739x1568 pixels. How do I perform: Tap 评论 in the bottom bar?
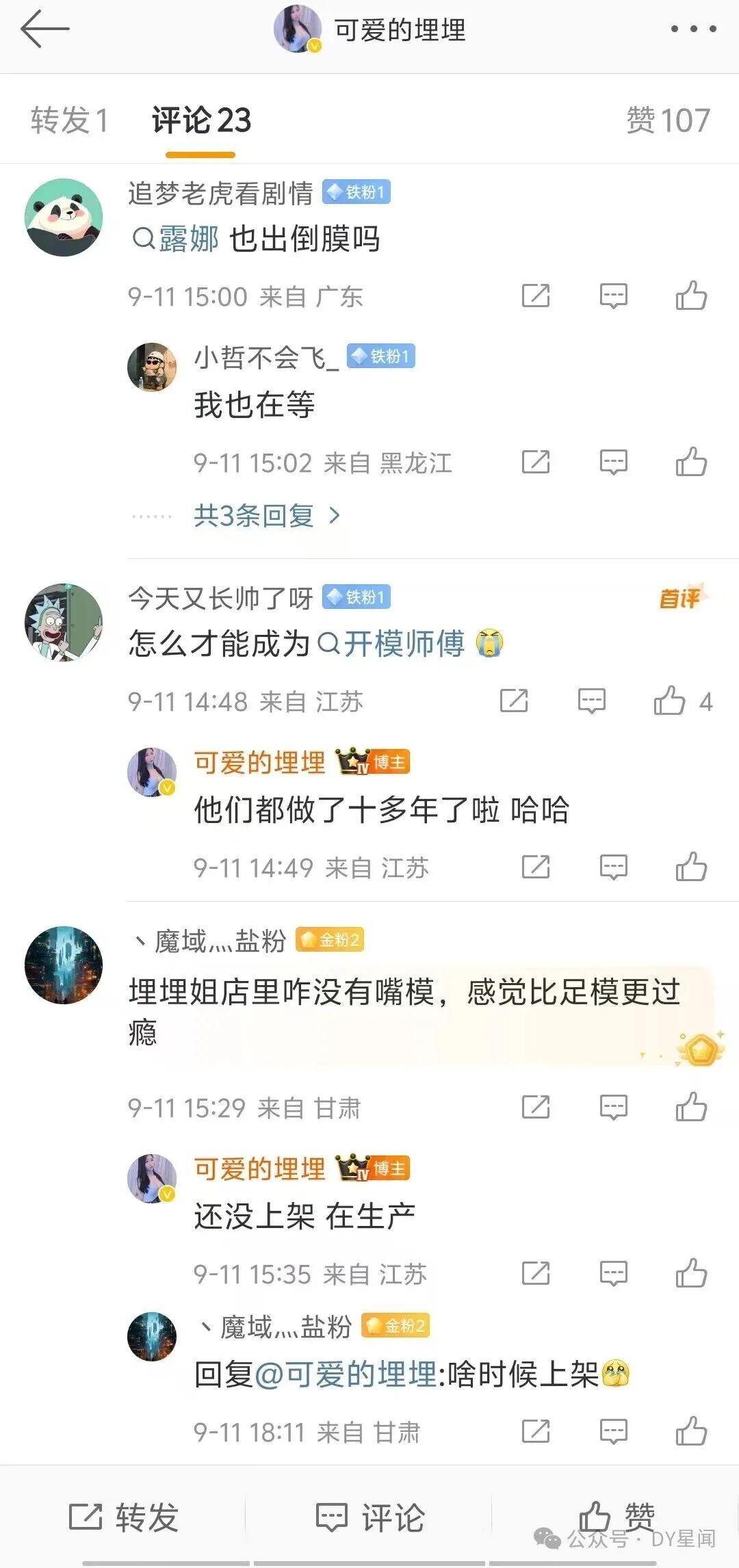(370, 1516)
